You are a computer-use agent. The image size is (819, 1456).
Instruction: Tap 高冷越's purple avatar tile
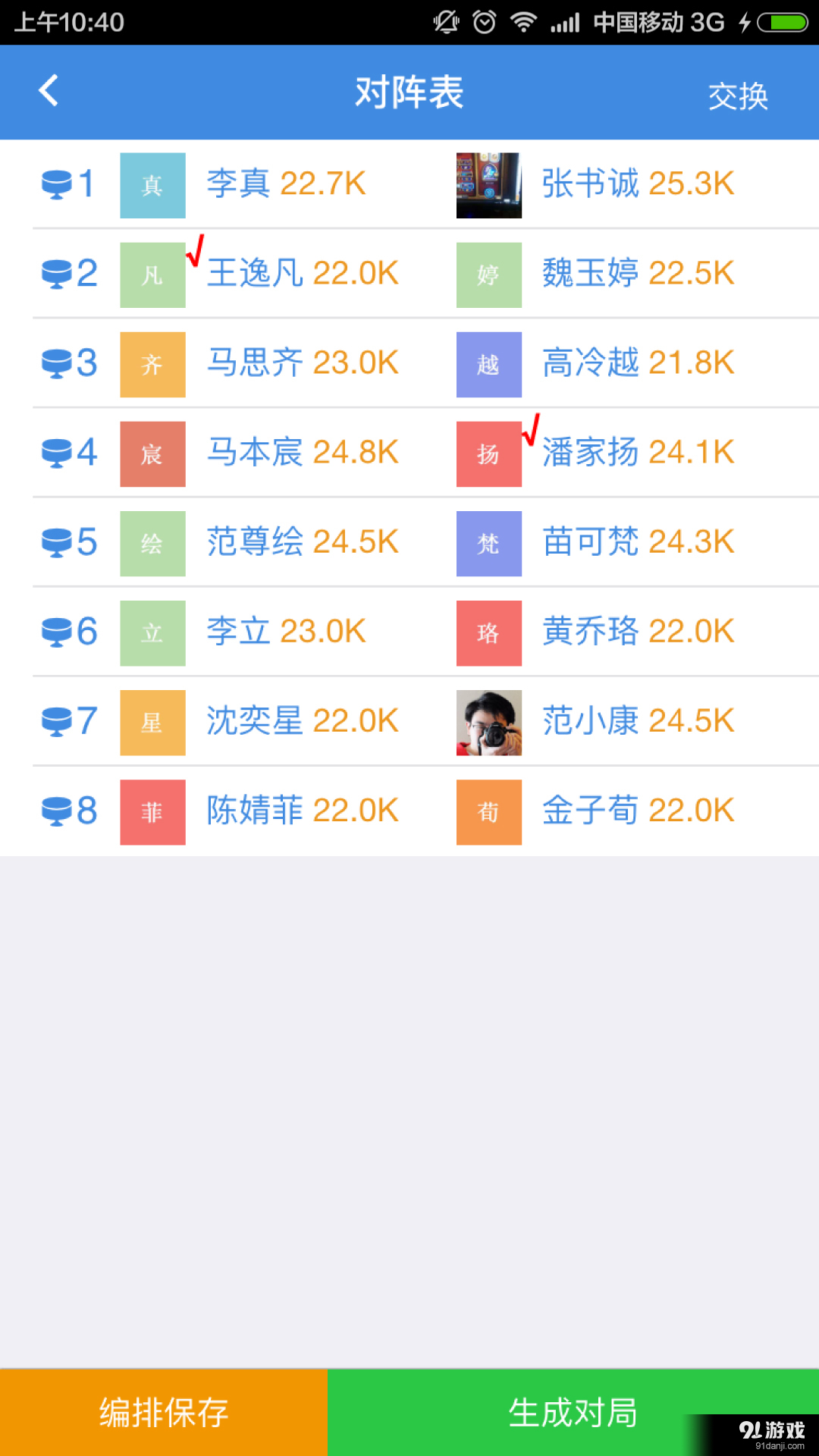tap(488, 363)
